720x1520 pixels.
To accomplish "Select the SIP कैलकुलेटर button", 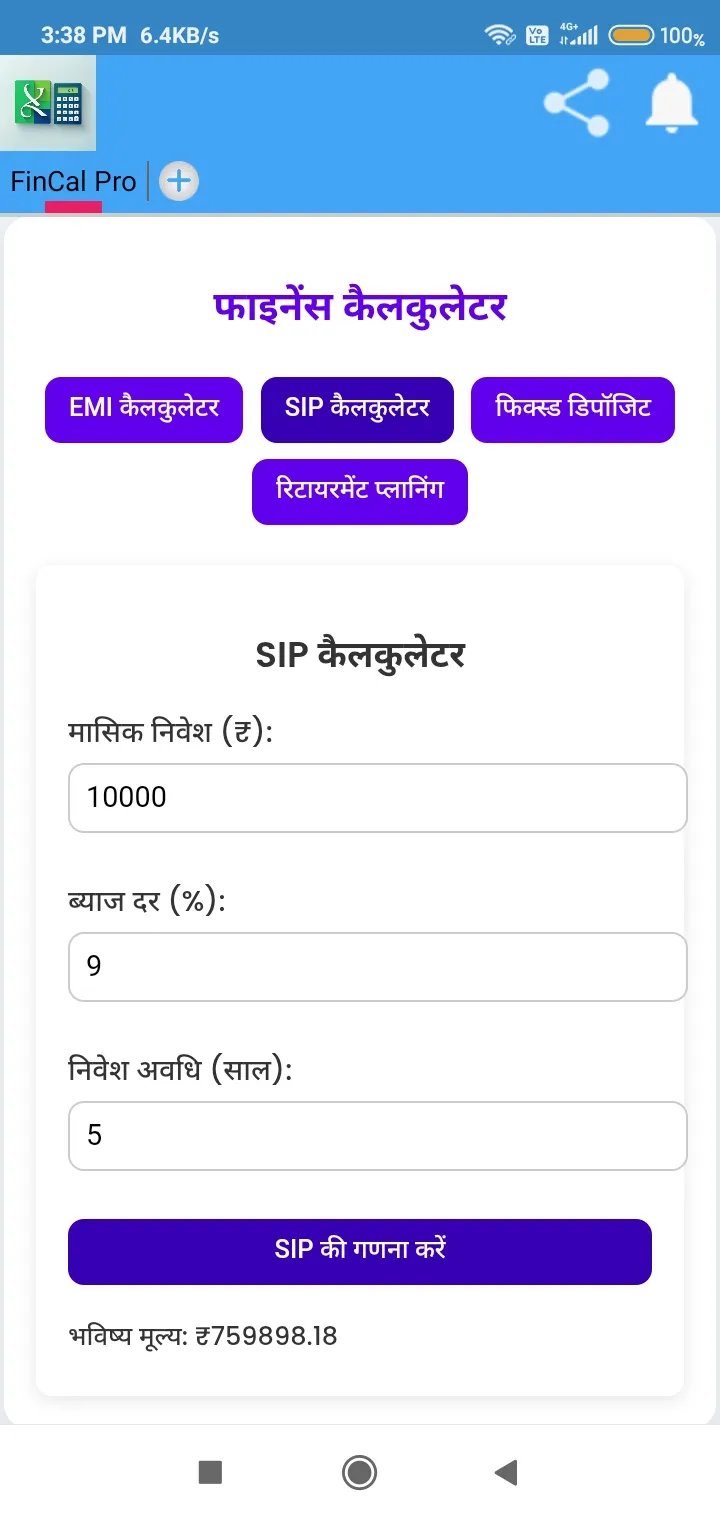I will tap(357, 409).
